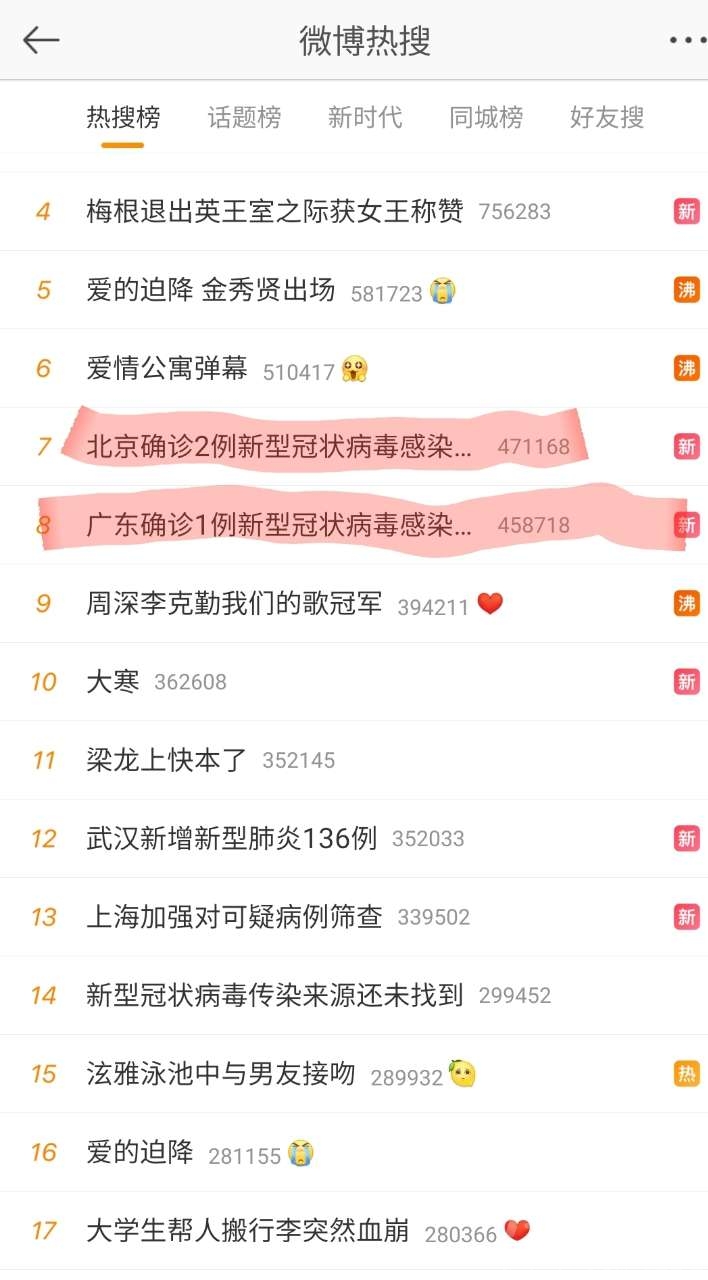View 上海加强对可疑病例筛查 topic

[234, 917]
